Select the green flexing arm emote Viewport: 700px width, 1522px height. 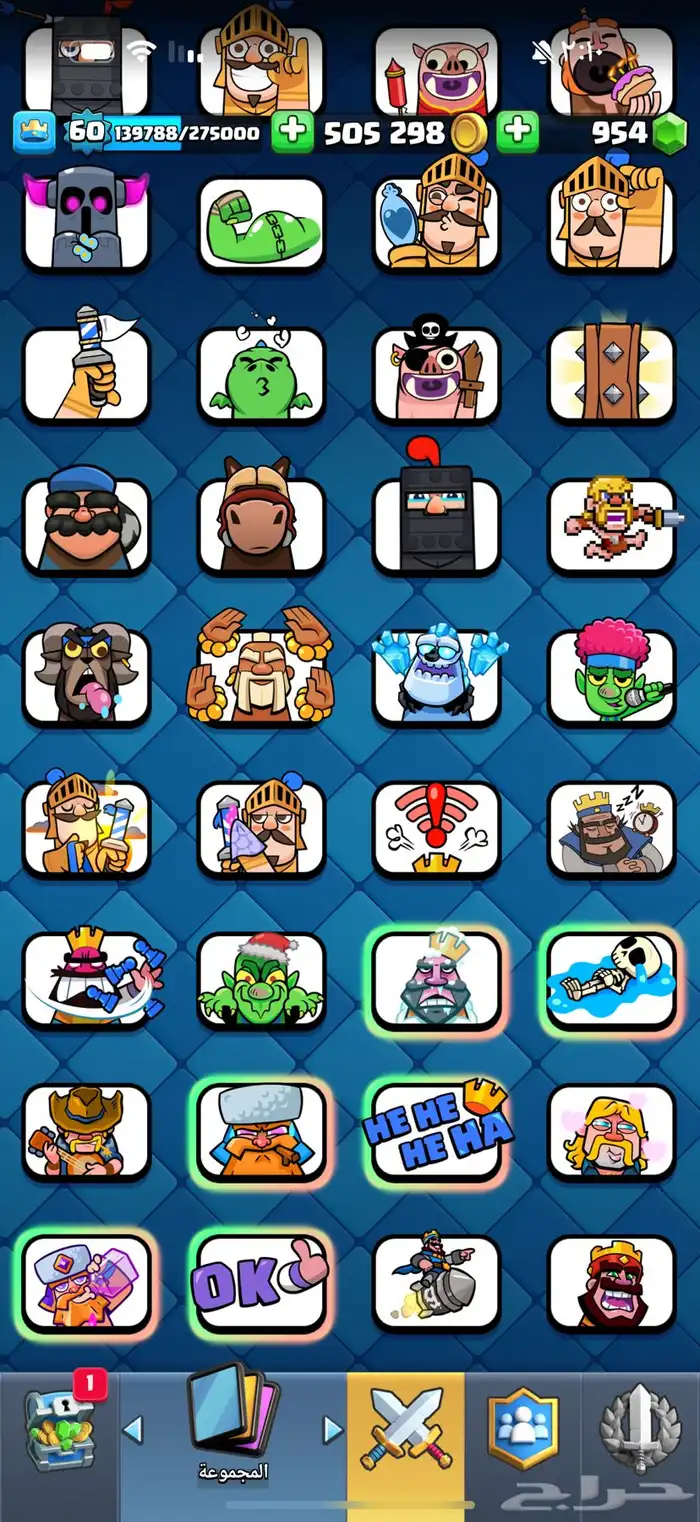pyautogui.click(x=261, y=224)
